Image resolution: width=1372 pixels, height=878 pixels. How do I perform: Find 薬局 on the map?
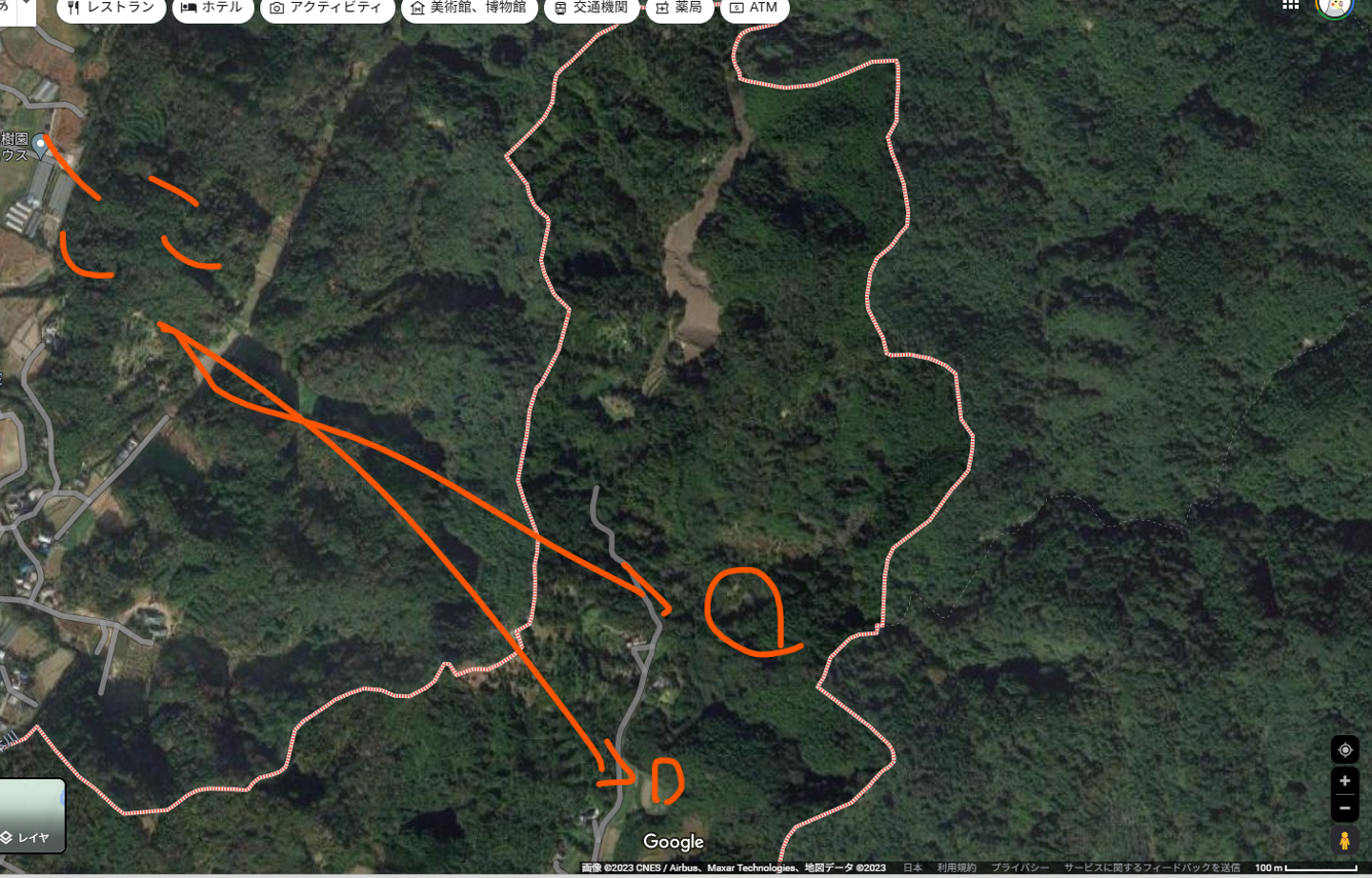(x=678, y=8)
